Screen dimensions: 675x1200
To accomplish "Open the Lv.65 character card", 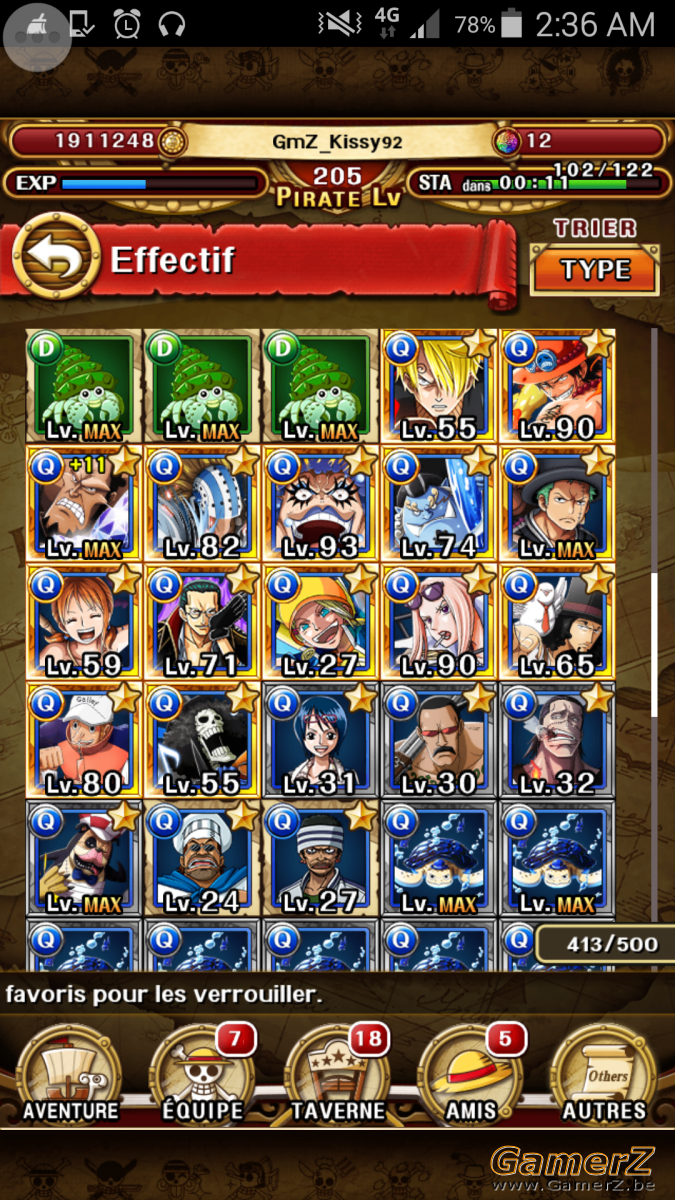I will coord(556,622).
